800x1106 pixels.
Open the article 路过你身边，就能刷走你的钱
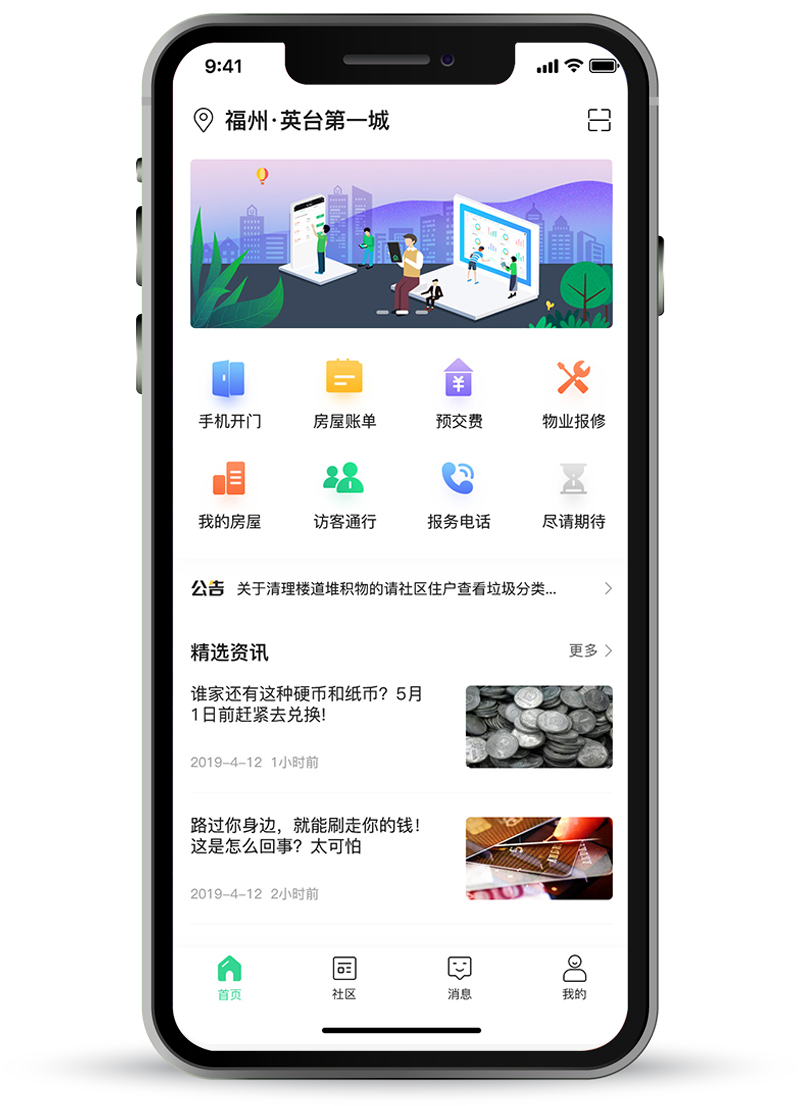400,858
